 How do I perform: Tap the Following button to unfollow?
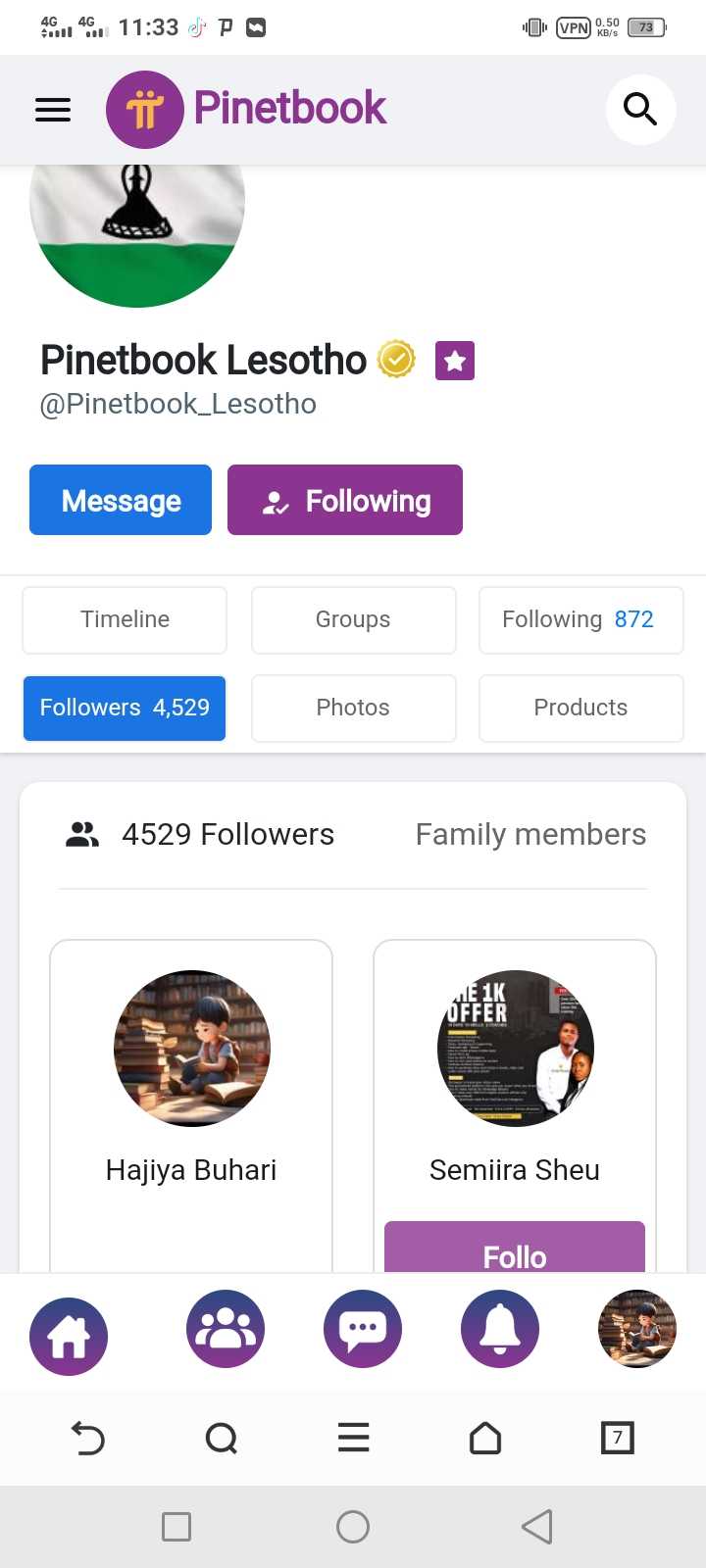coord(345,500)
